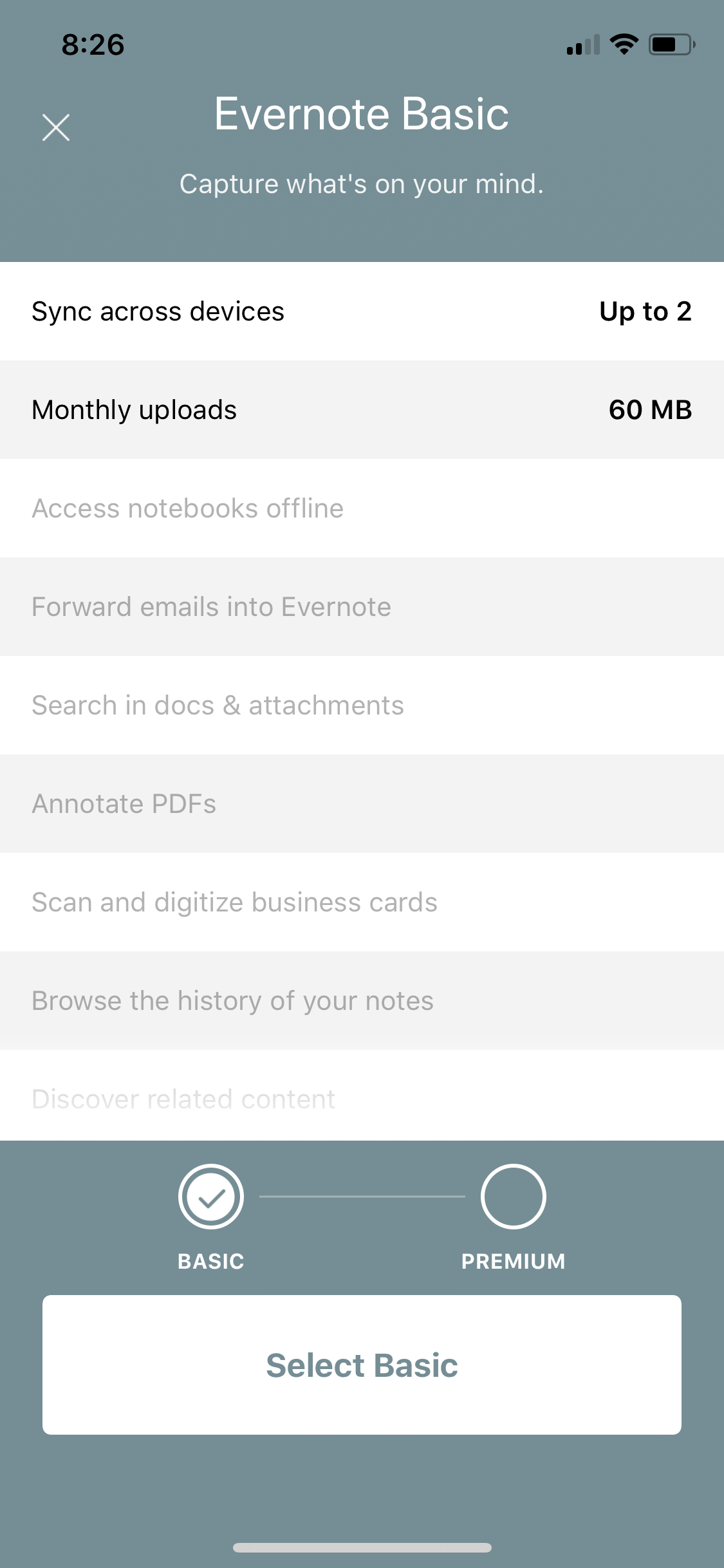
Task: Switch to the Premium plan option
Action: pyautogui.click(x=514, y=1197)
